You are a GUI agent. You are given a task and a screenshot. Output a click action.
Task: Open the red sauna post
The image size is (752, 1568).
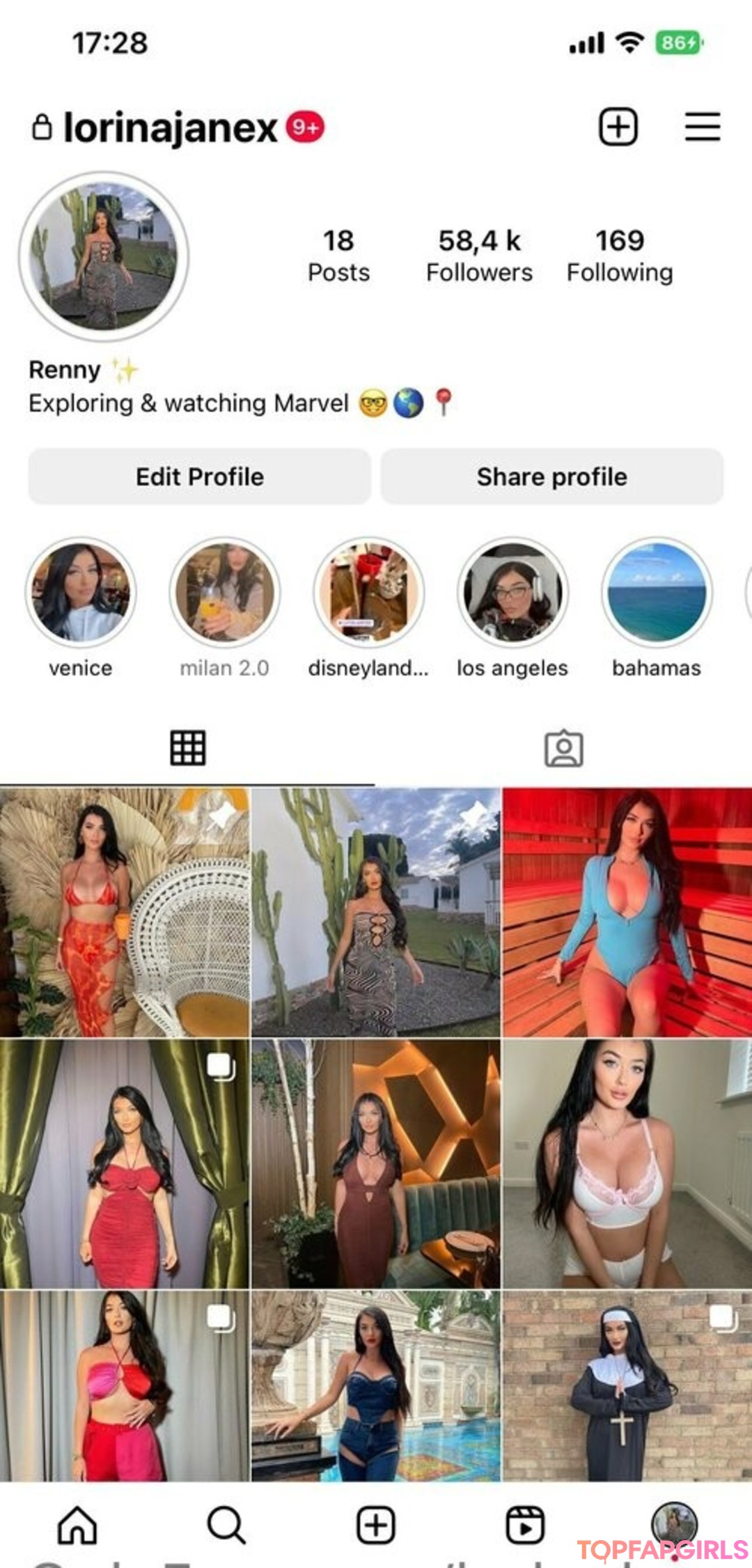coord(627,913)
